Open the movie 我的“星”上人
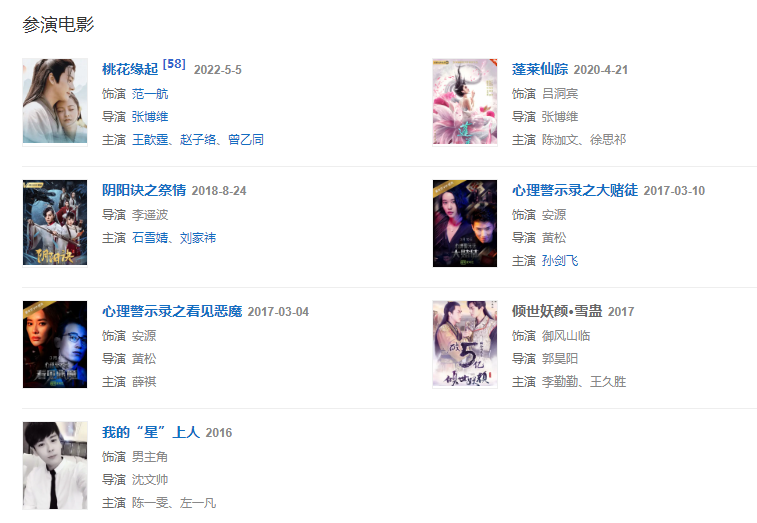 pyautogui.click(x=151, y=433)
